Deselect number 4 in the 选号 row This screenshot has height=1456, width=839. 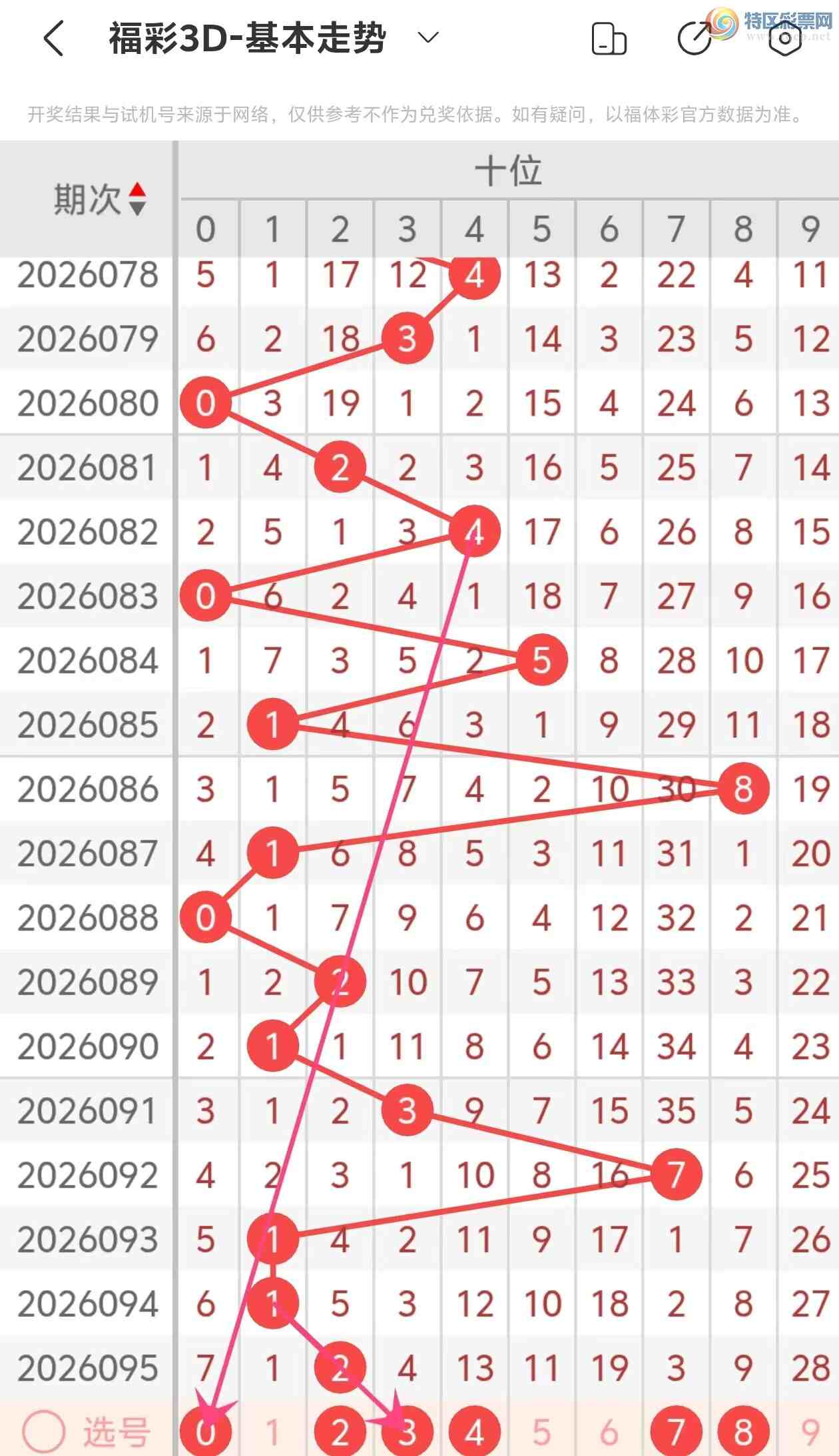point(474,1431)
